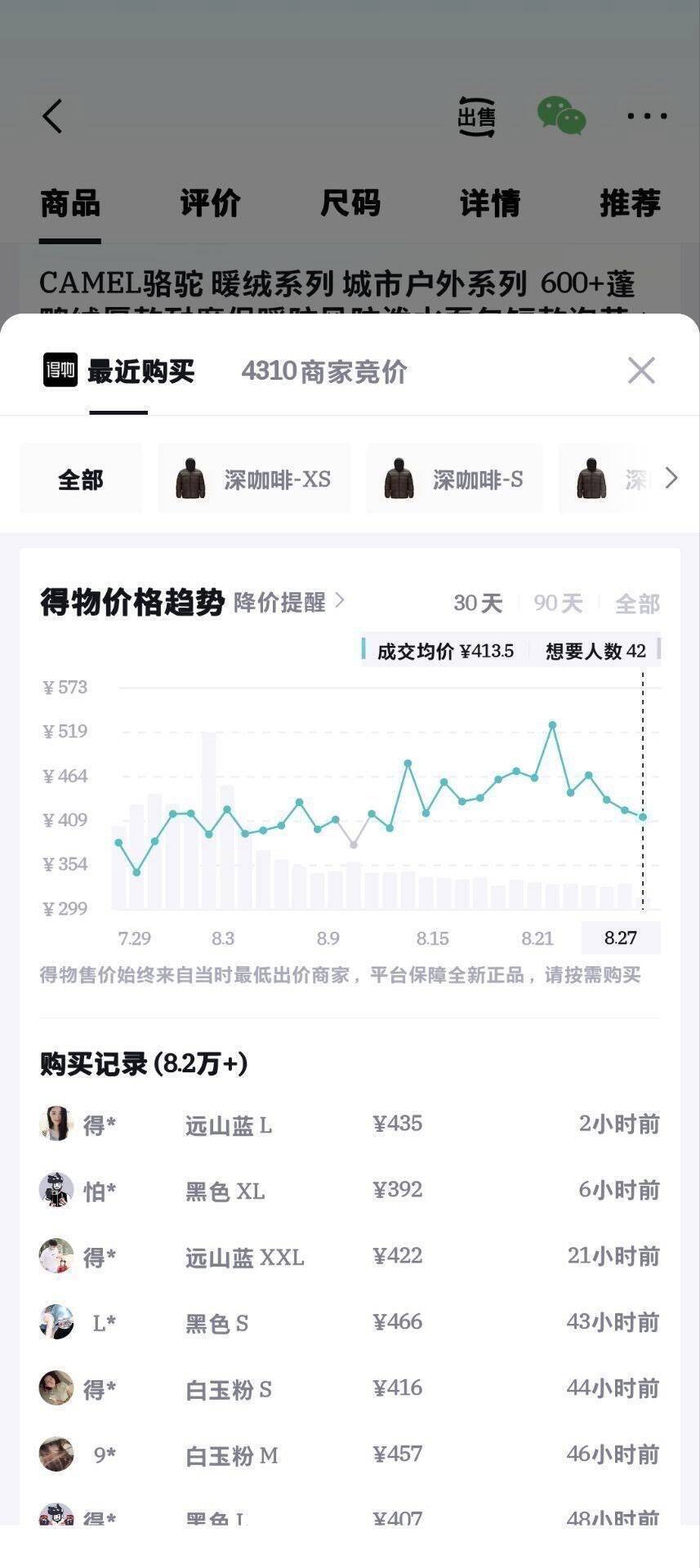Go to the 详情 top tab
The height and width of the screenshot is (1568, 700).
pos(490,203)
